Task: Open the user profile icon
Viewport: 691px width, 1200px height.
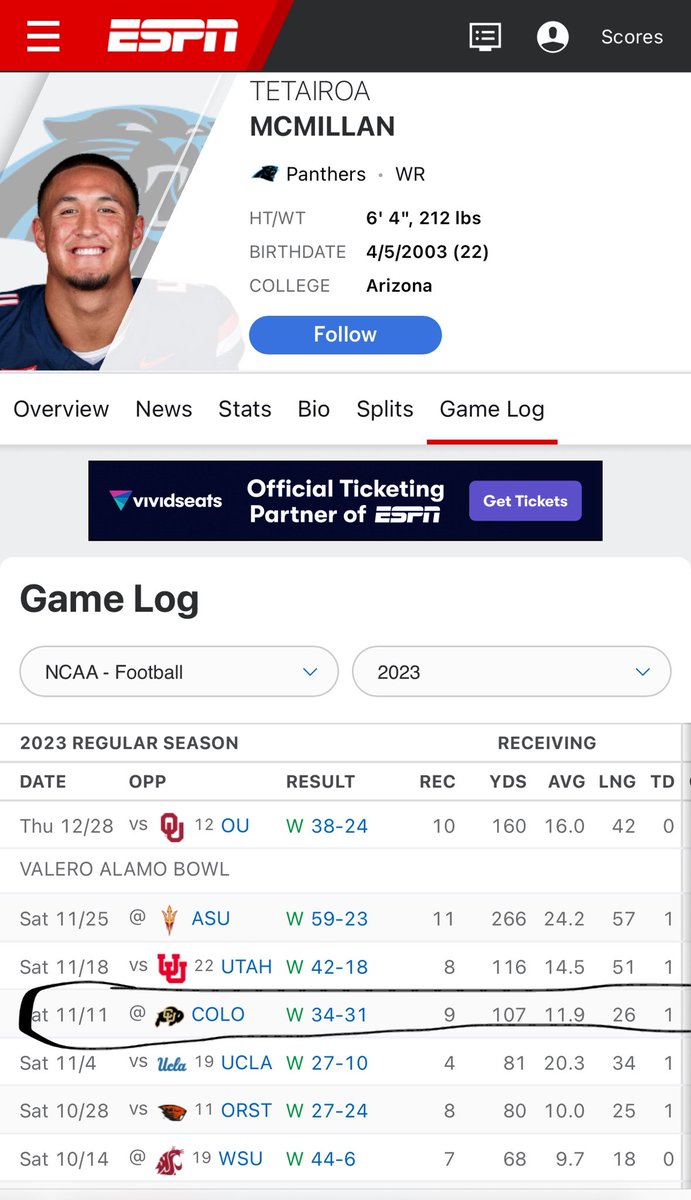Action: tap(553, 37)
